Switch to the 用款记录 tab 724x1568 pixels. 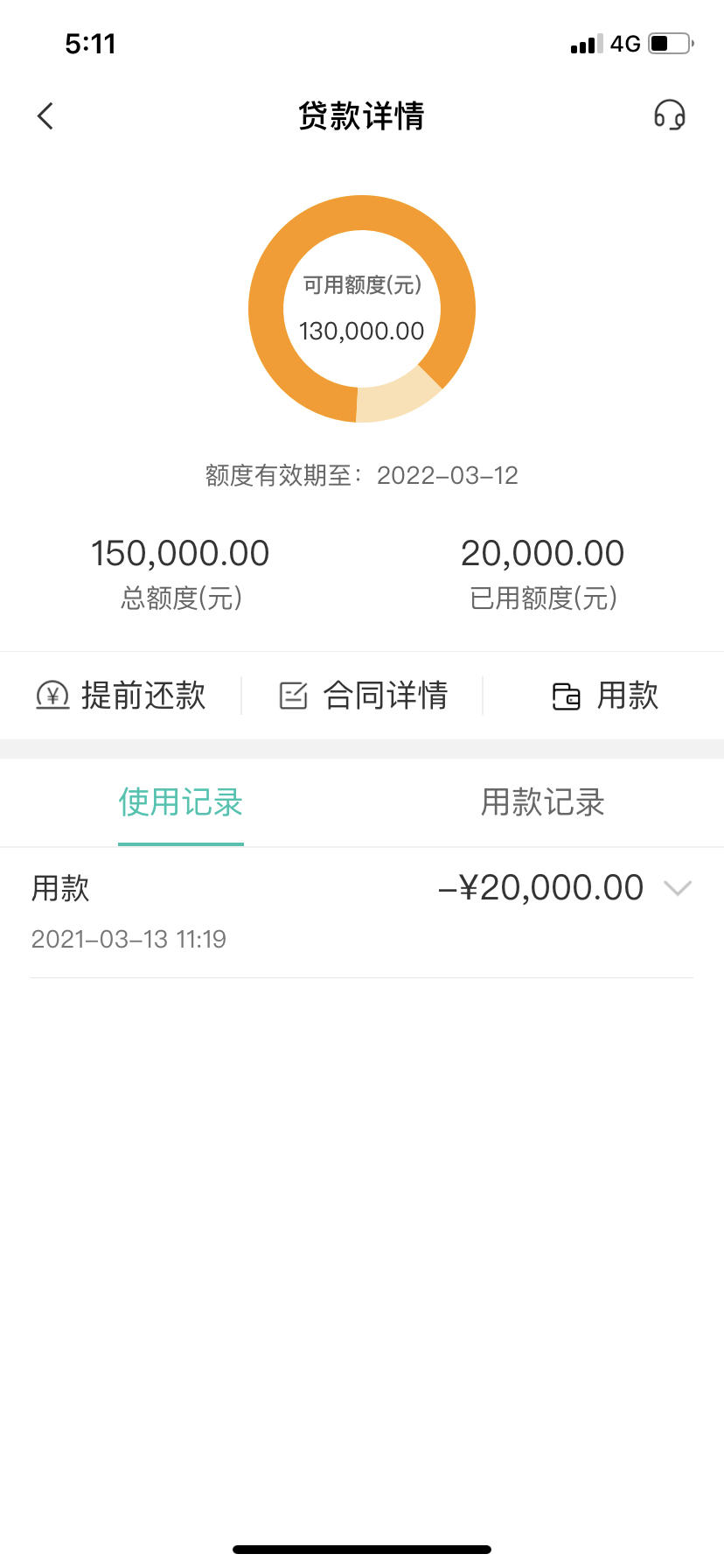tap(543, 802)
